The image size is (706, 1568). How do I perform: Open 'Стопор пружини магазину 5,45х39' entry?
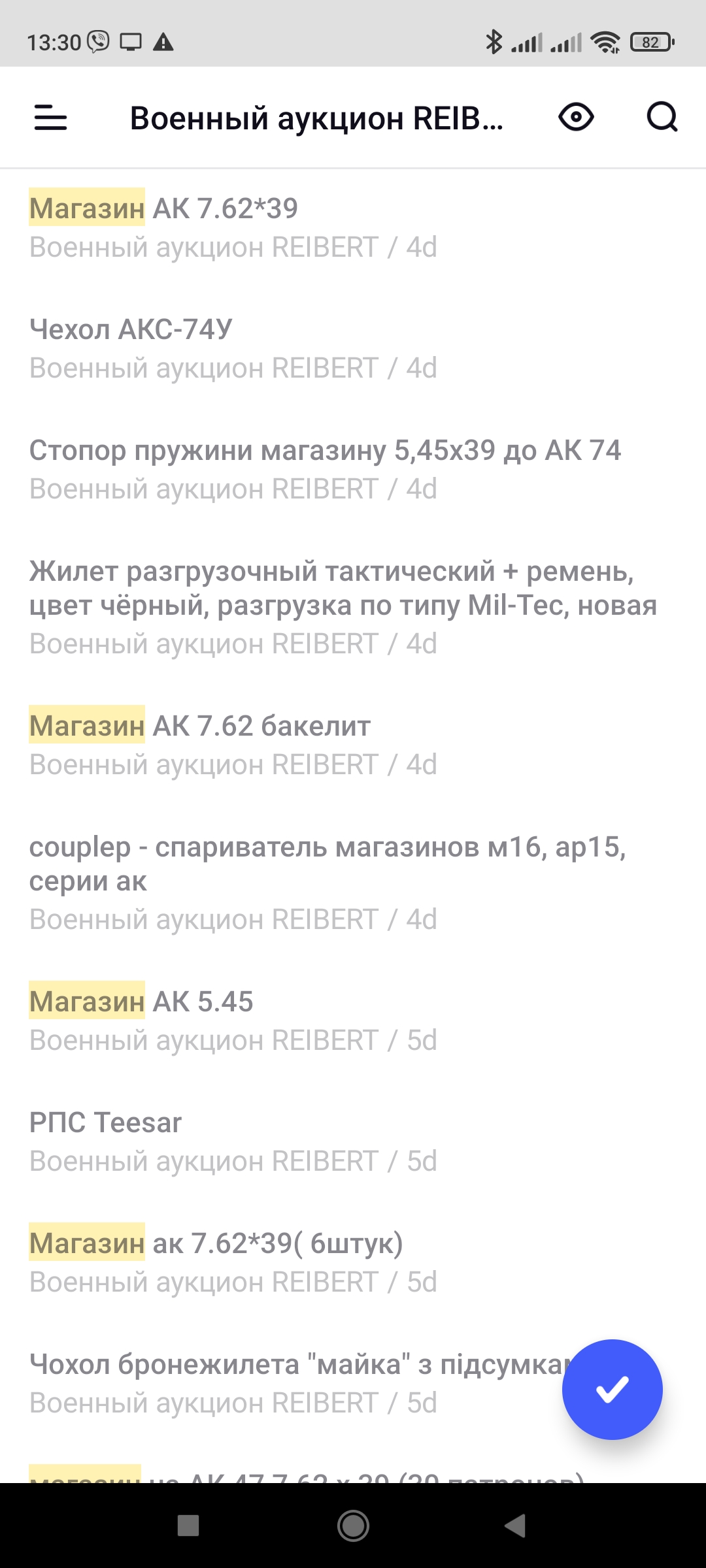click(x=353, y=469)
